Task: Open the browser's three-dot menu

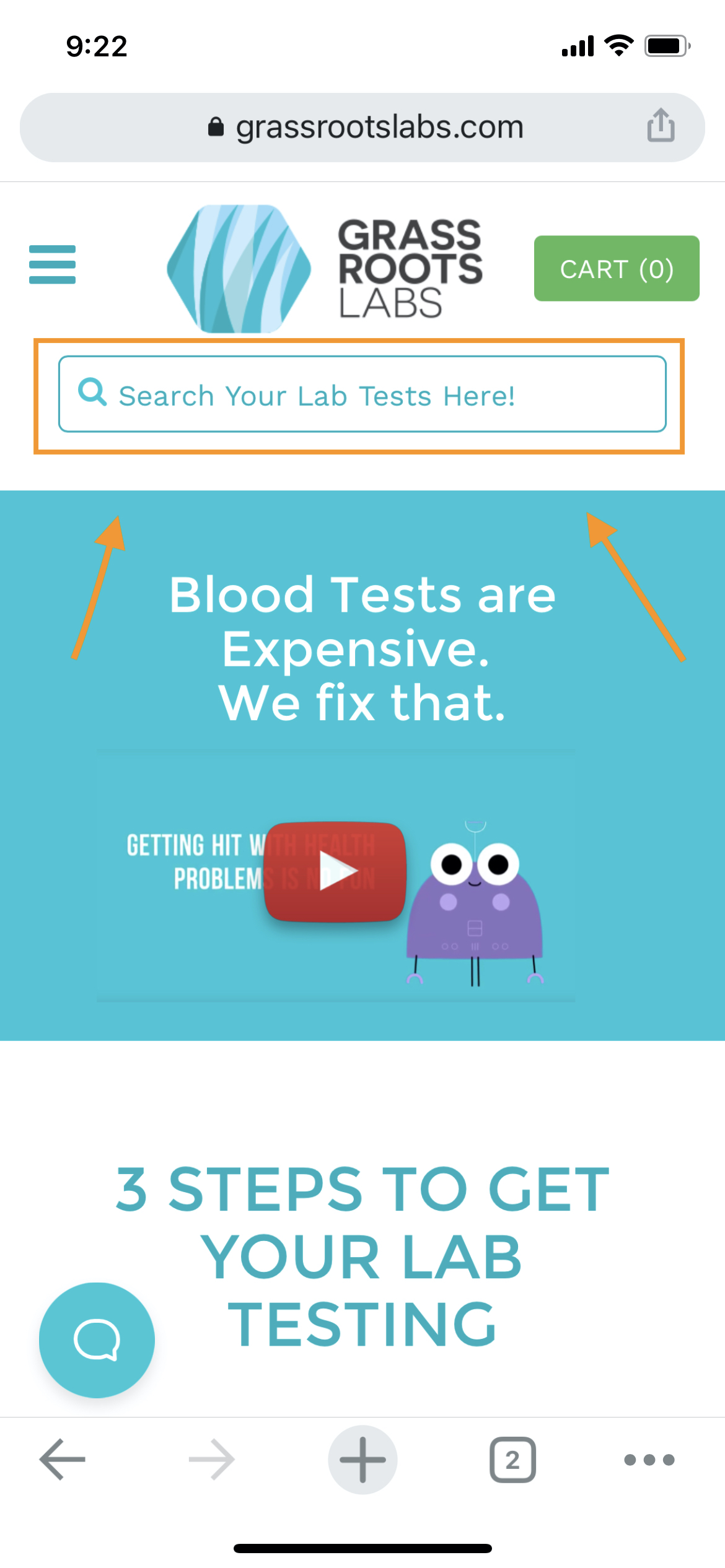Action: [649, 1460]
